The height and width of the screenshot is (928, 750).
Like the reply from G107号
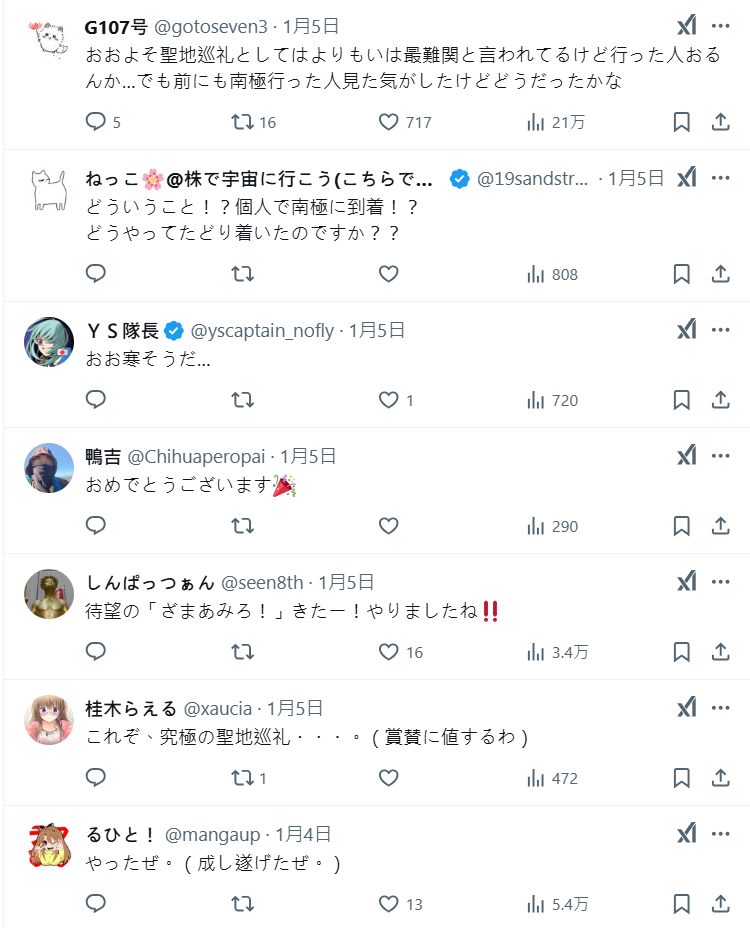click(x=389, y=122)
